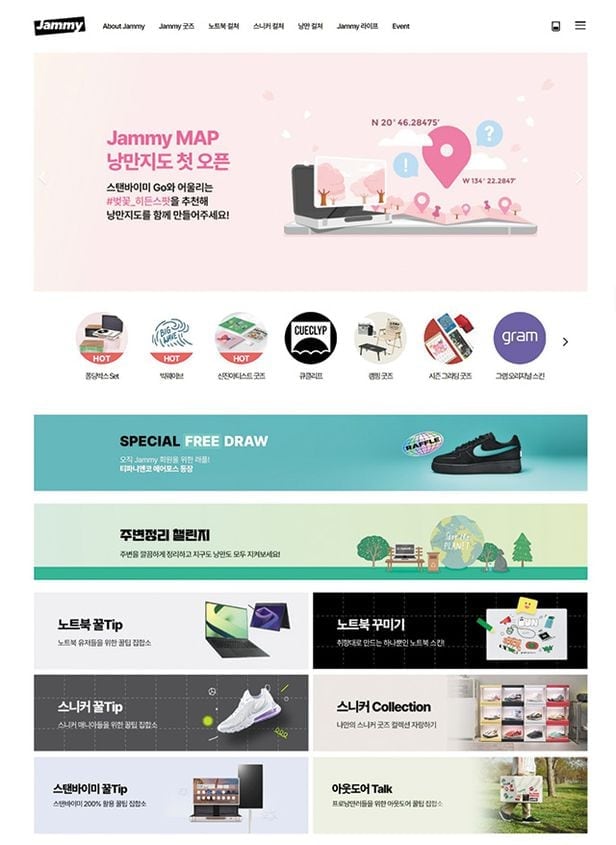Image resolution: width=616 pixels, height=845 pixels.
Task: Show more categories with right arrow
Action: click(x=565, y=342)
